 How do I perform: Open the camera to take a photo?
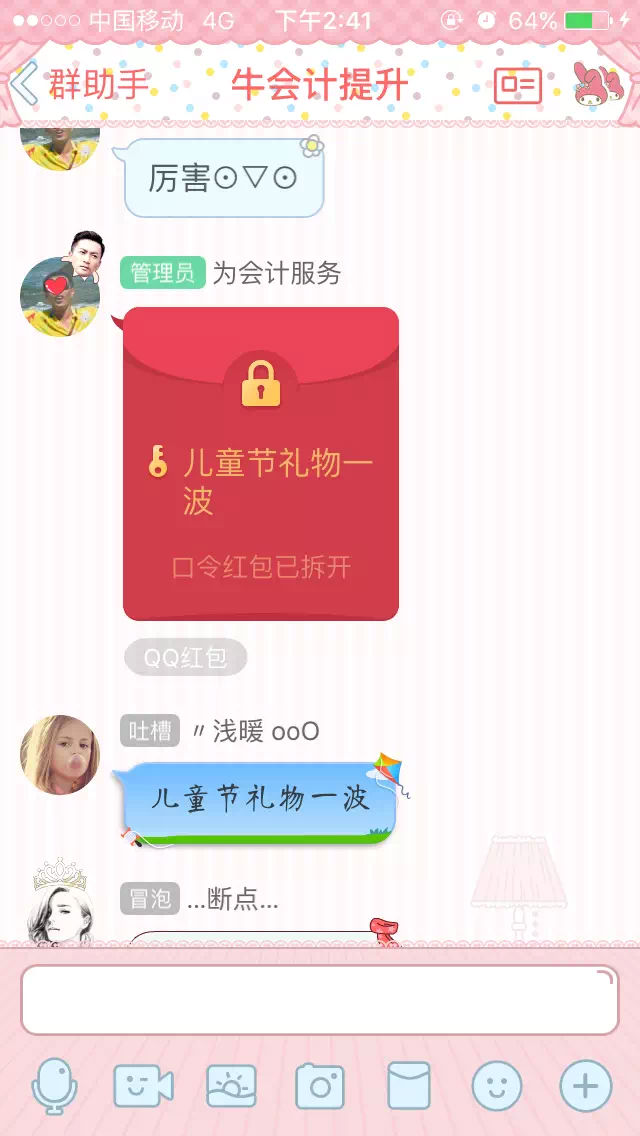pyautogui.click(x=320, y=1086)
